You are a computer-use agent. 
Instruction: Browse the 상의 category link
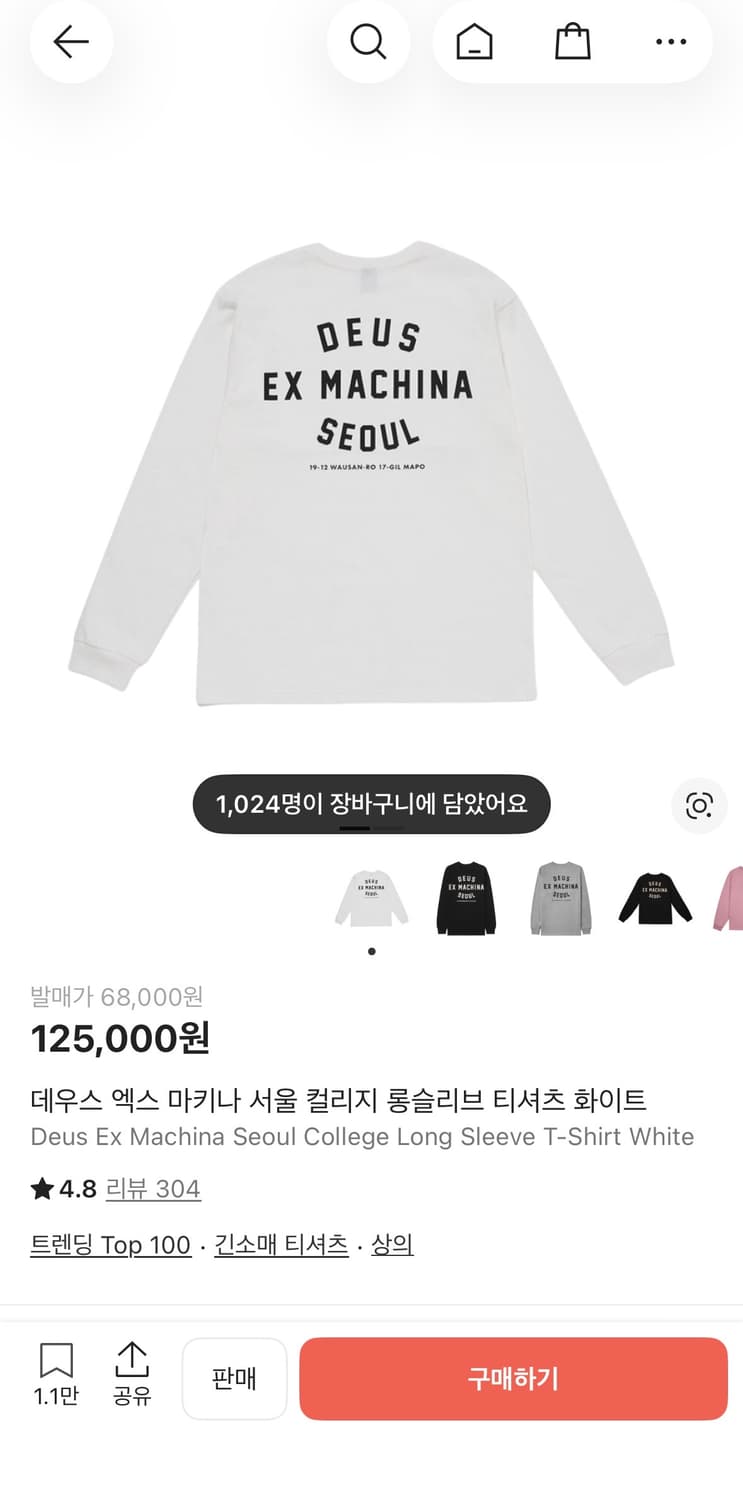pos(392,1244)
